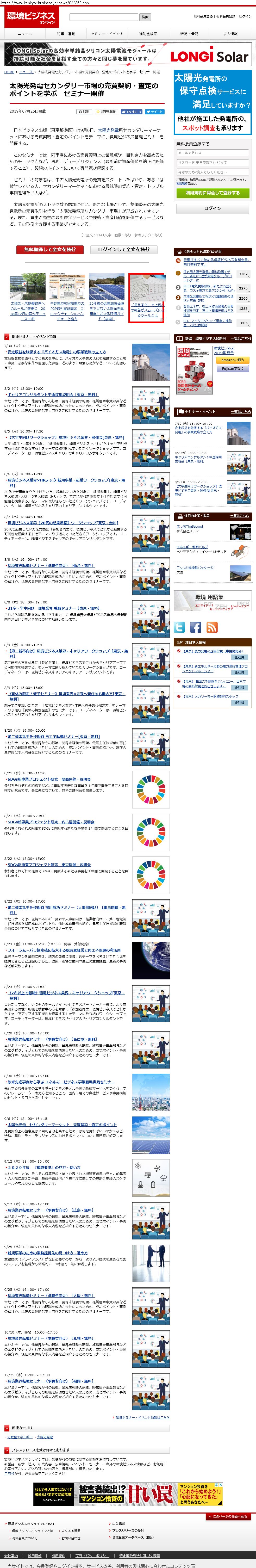Switch to the セミナー・イベント tab

pyautogui.click(x=107, y=34)
